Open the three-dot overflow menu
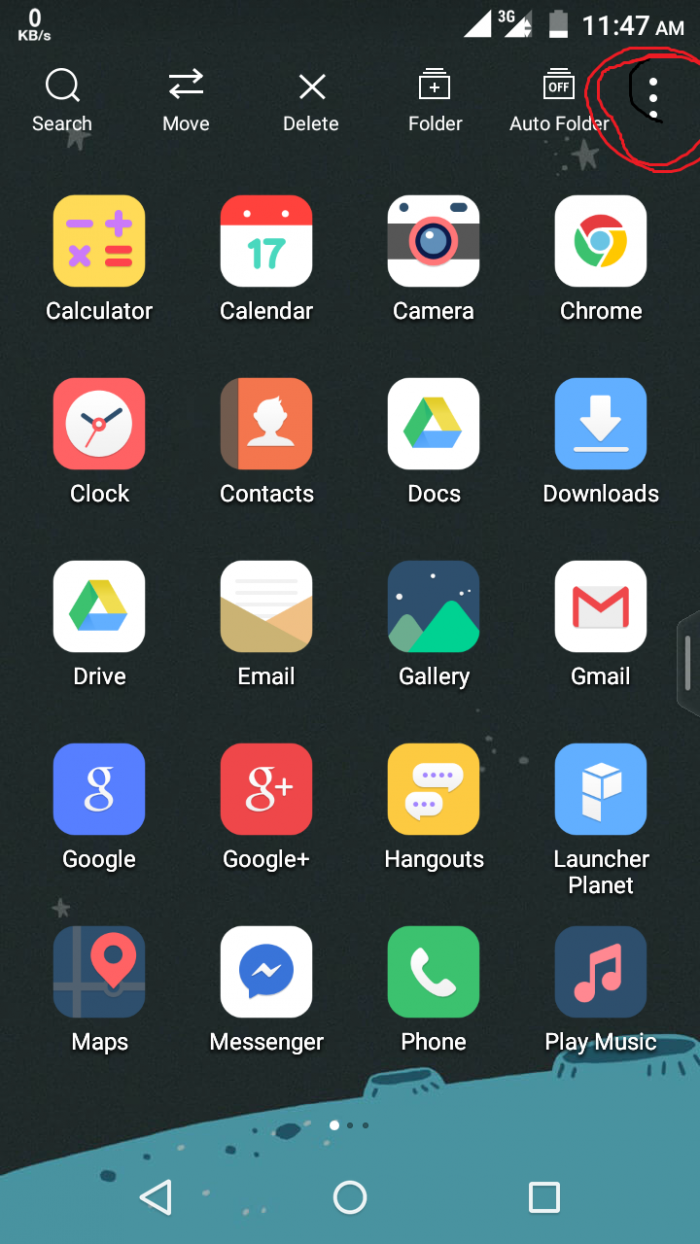This screenshot has width=700, height=1244. click(653, 98)
